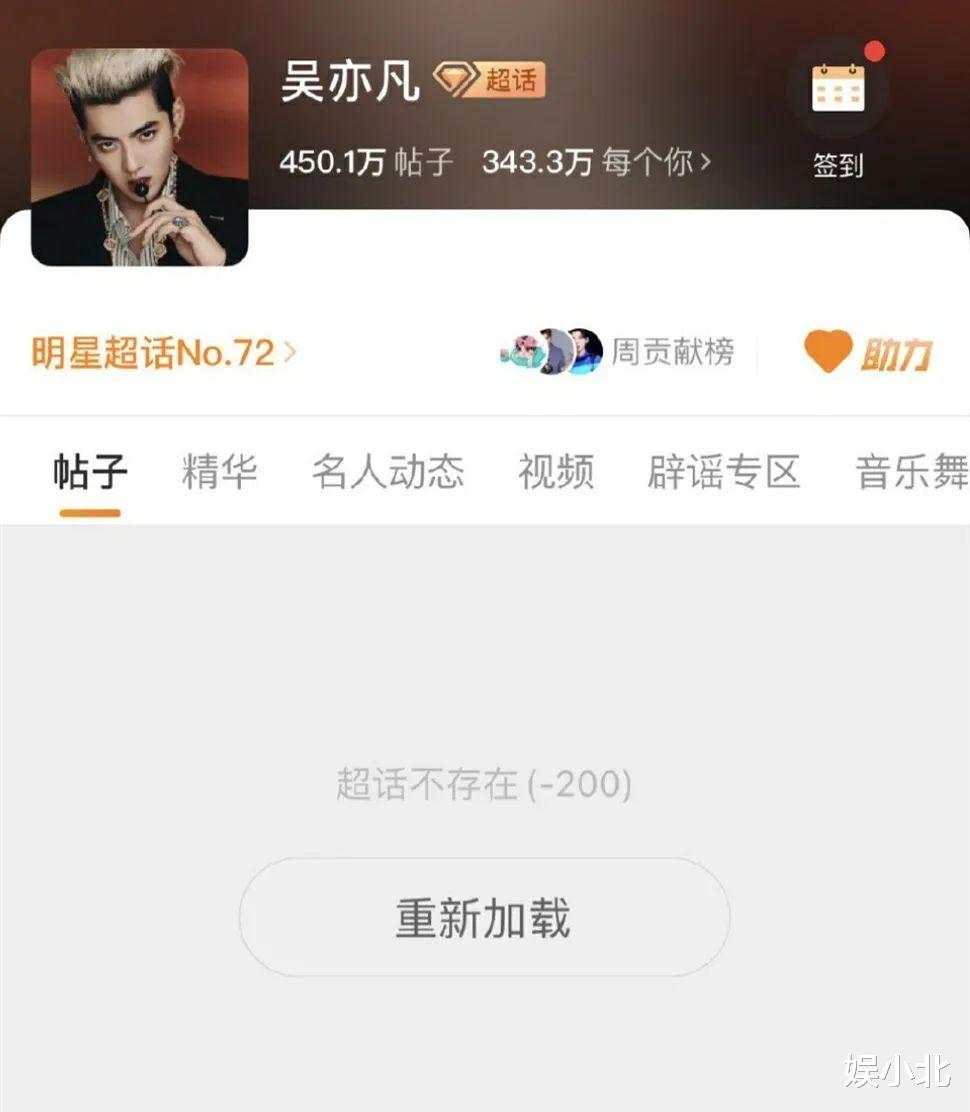The image size is (970, 1112).
Task: Tap the first contributor avatar in 周贡献榜
Action: click(x=521, y=352)
